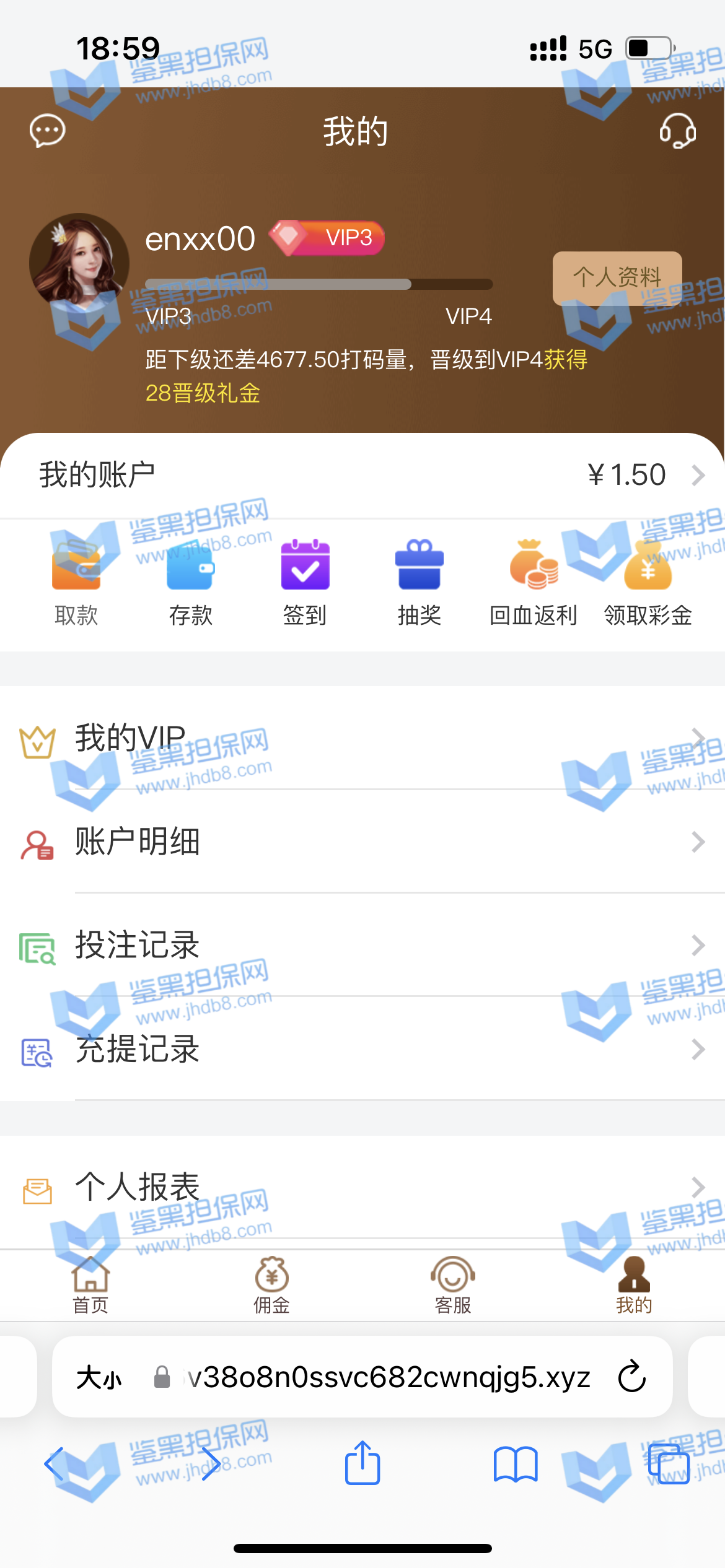Open 个人报表 personal report

pos(362,1187)
